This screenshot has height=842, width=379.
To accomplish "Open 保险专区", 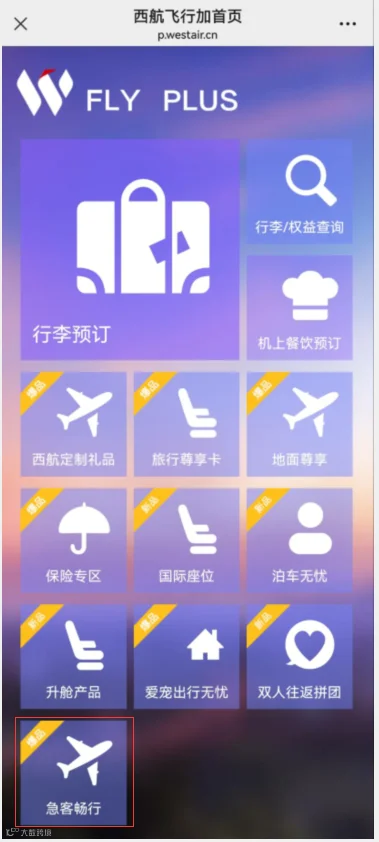I will pos(74,540).
